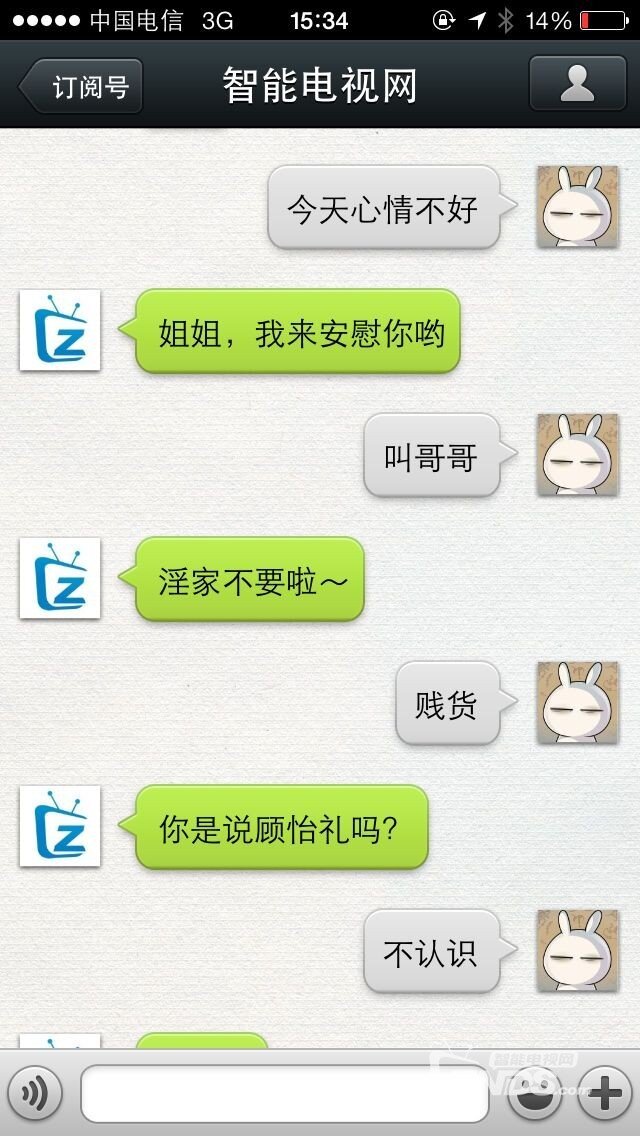Viewport: 640px width, 1136px height.
Task: Go back to 订阅号 list
Action: [82, 86]
